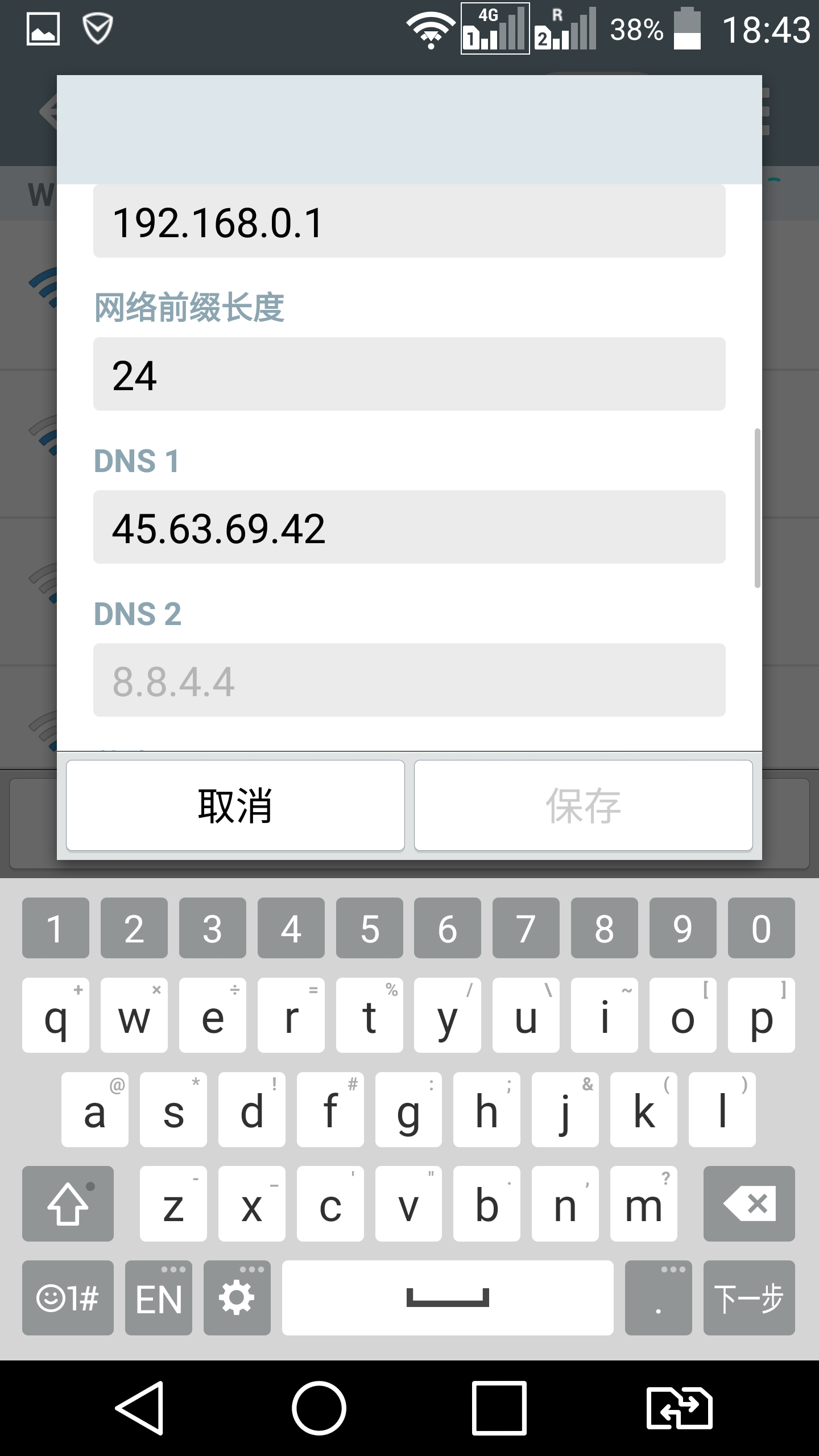819x1456 pixels.
Task: Tap 保存 to save settings
Action: click(584, 805)
